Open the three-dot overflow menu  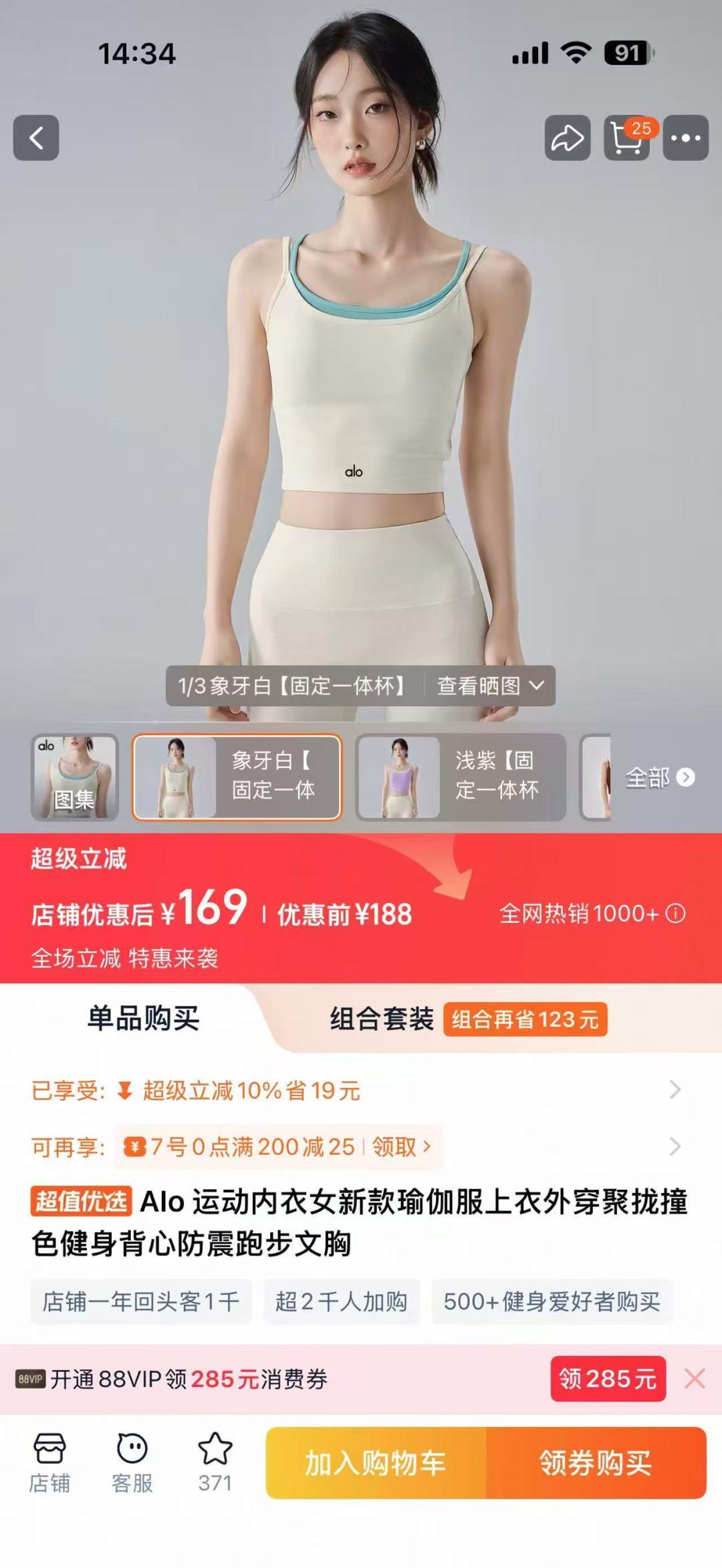(686, 138)
